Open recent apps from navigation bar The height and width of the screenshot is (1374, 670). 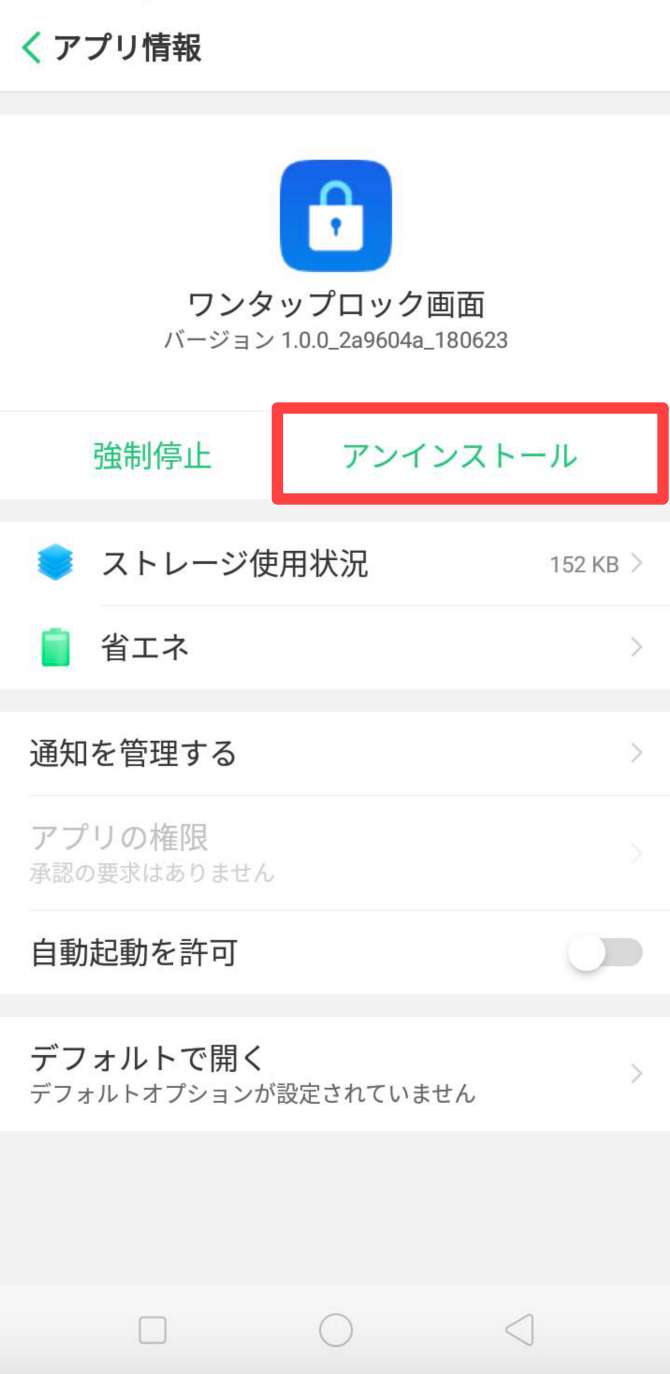[152, 1329]
